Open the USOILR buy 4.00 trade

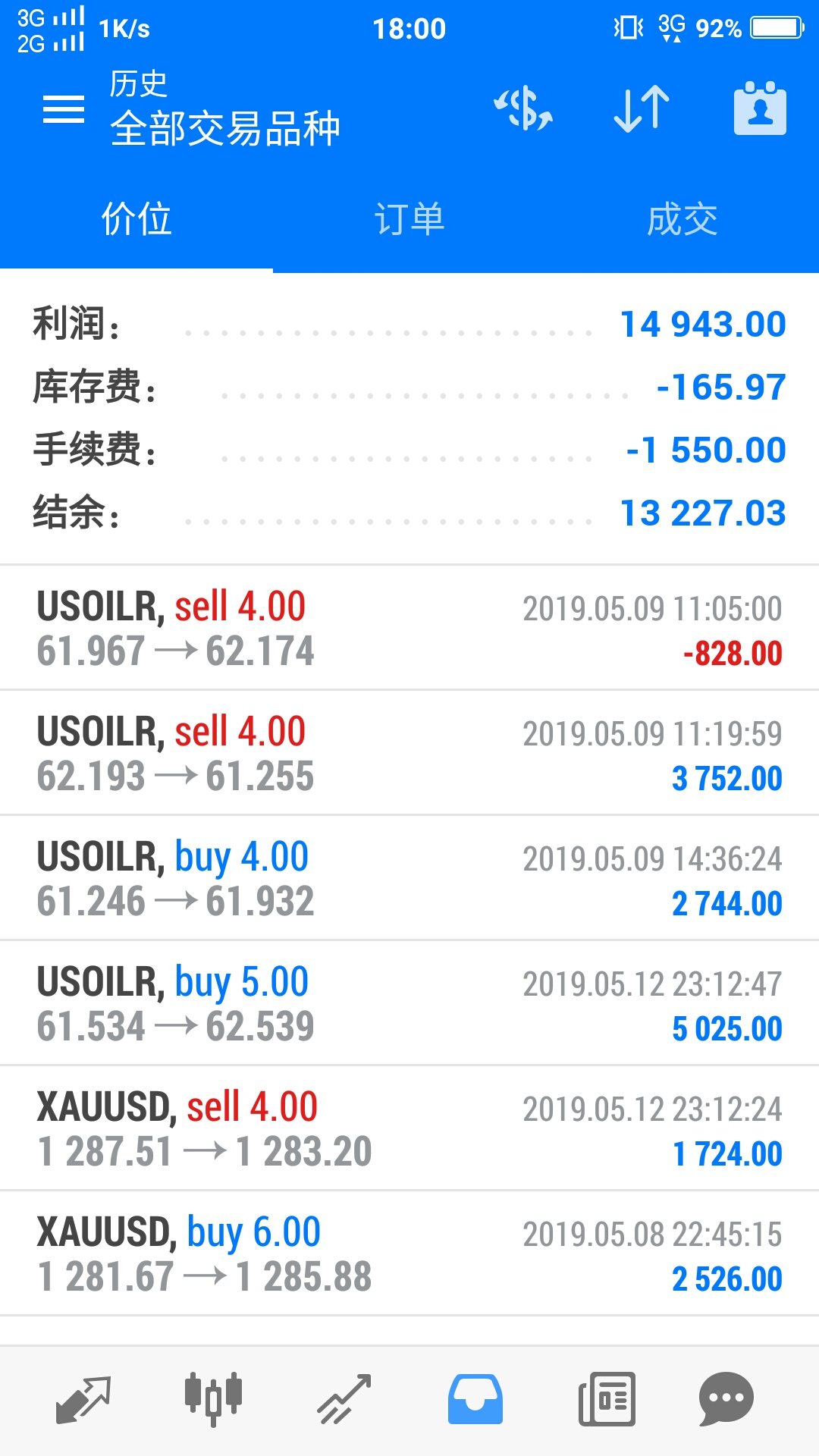(x=409, y=878)
